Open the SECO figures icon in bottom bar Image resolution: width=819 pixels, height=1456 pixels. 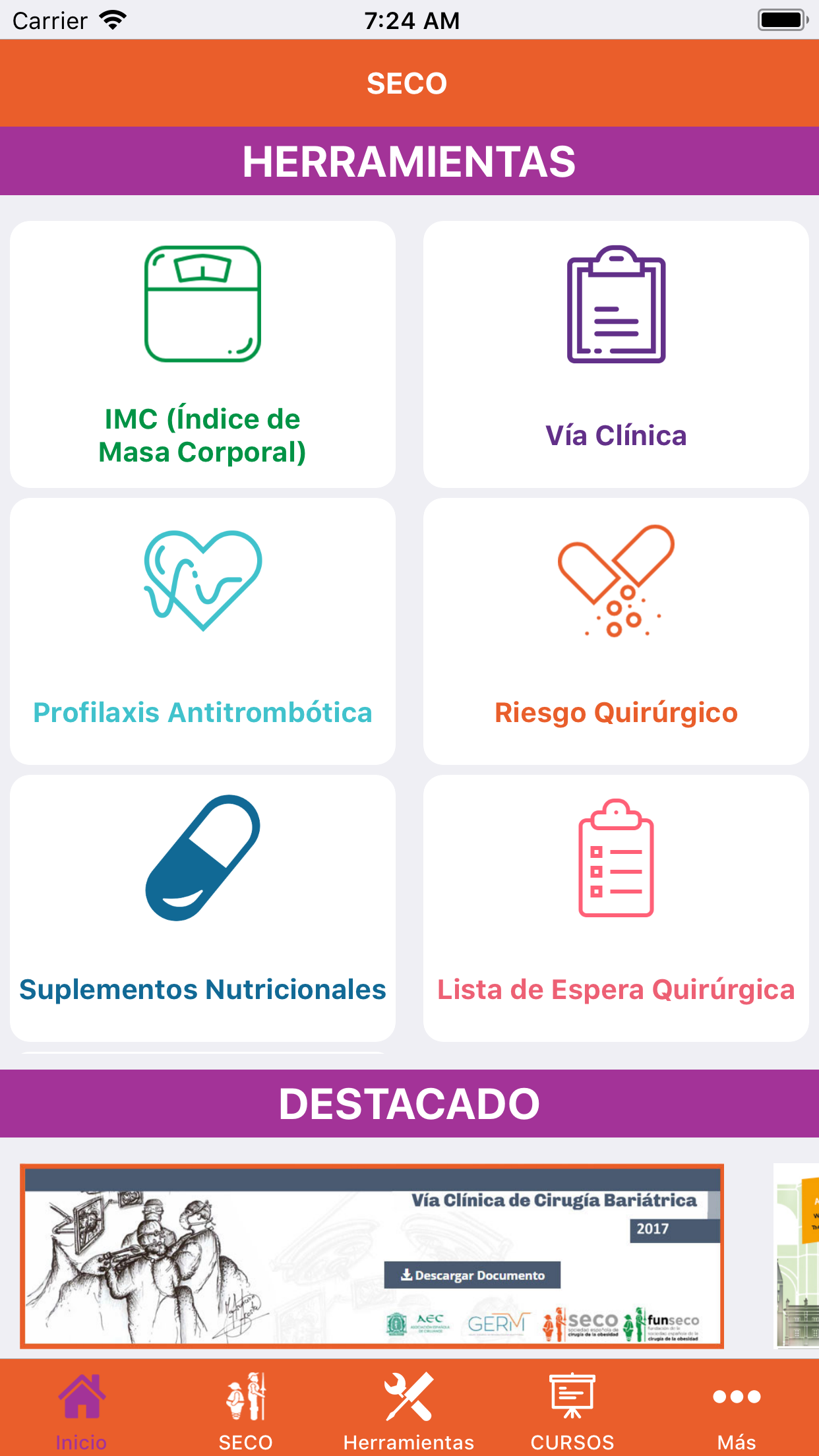(x=245, y=1393)
